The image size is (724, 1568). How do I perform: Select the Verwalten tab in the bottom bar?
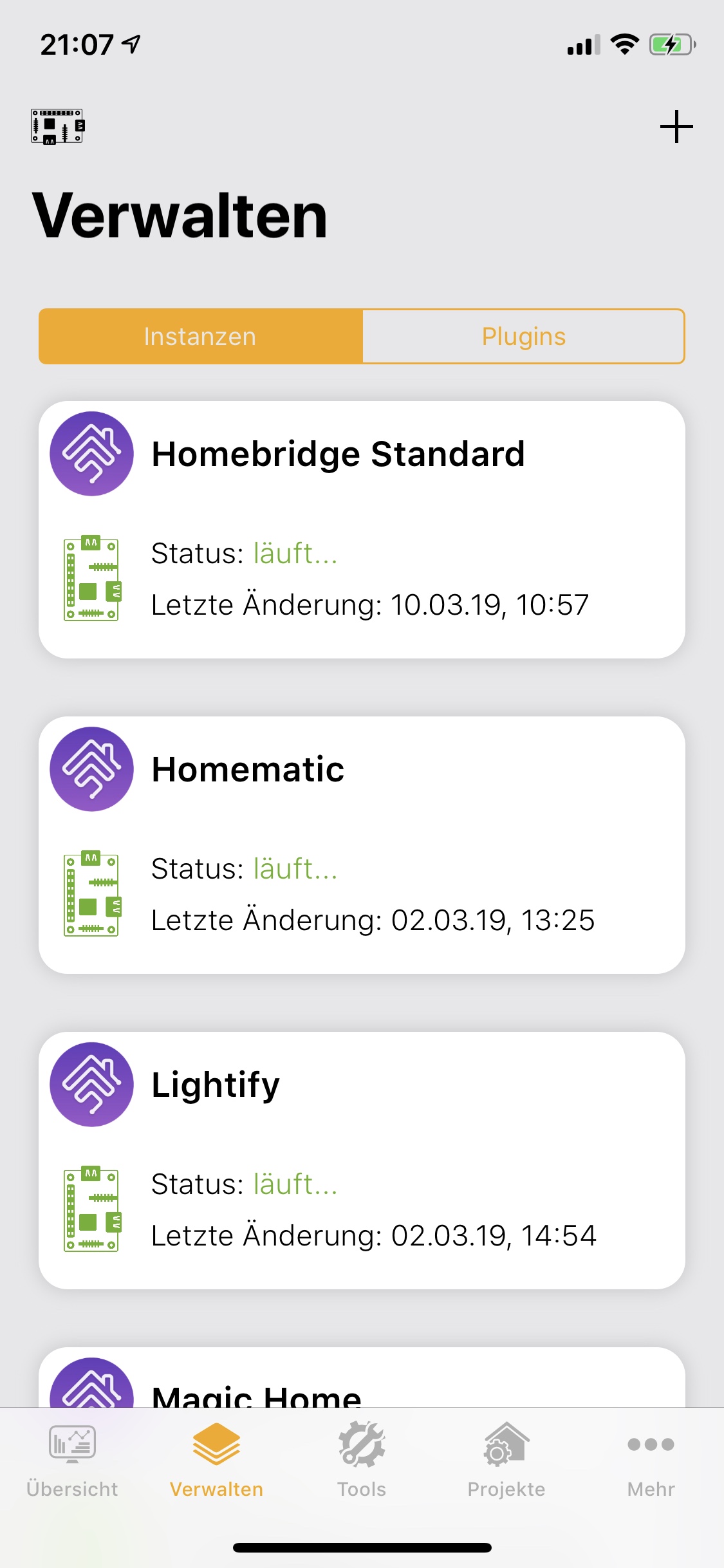[x=216, y=1460]
